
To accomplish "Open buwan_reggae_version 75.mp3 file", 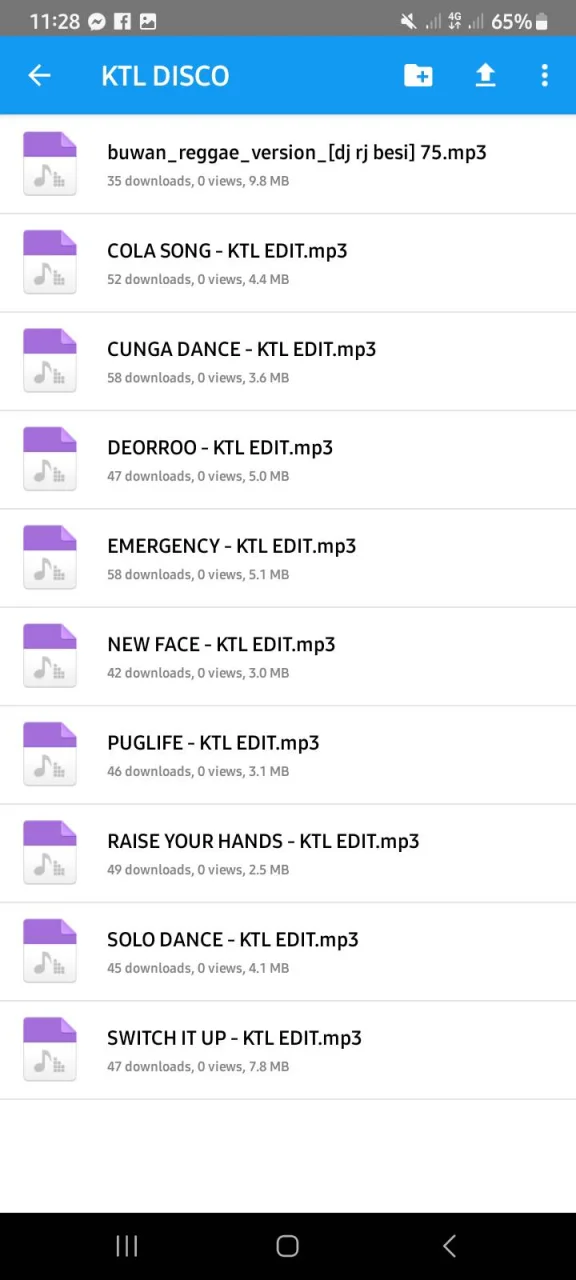I will pyautogui.click(x=288, y=164).
